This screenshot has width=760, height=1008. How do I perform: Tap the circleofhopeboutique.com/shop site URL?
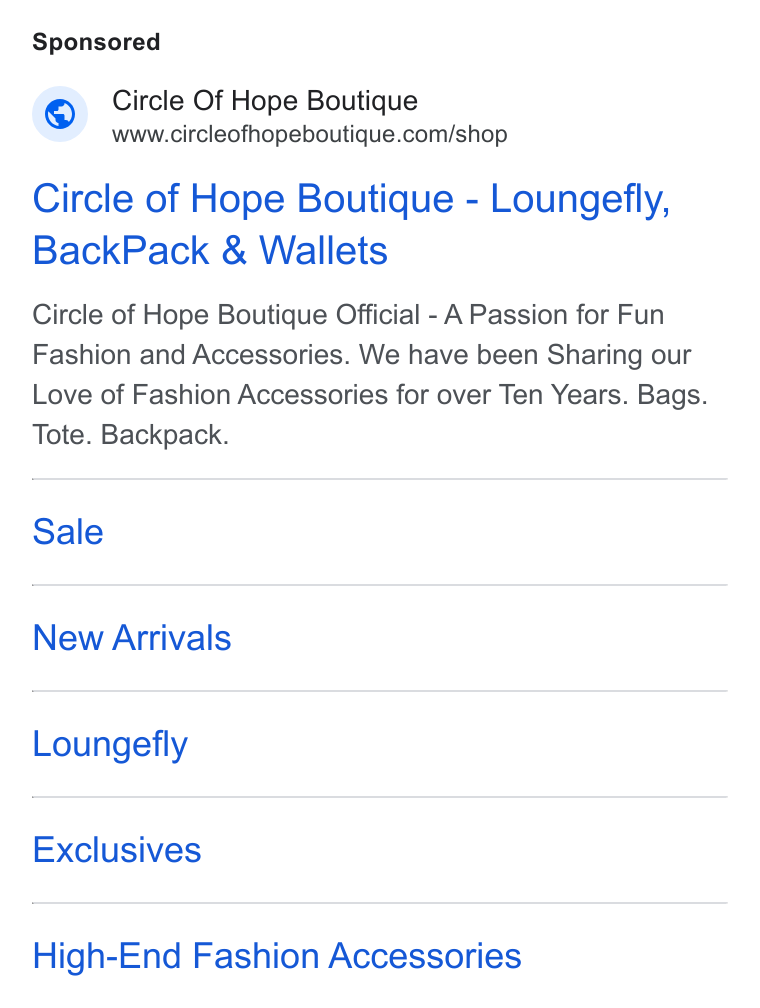click(x=309, y=134)
